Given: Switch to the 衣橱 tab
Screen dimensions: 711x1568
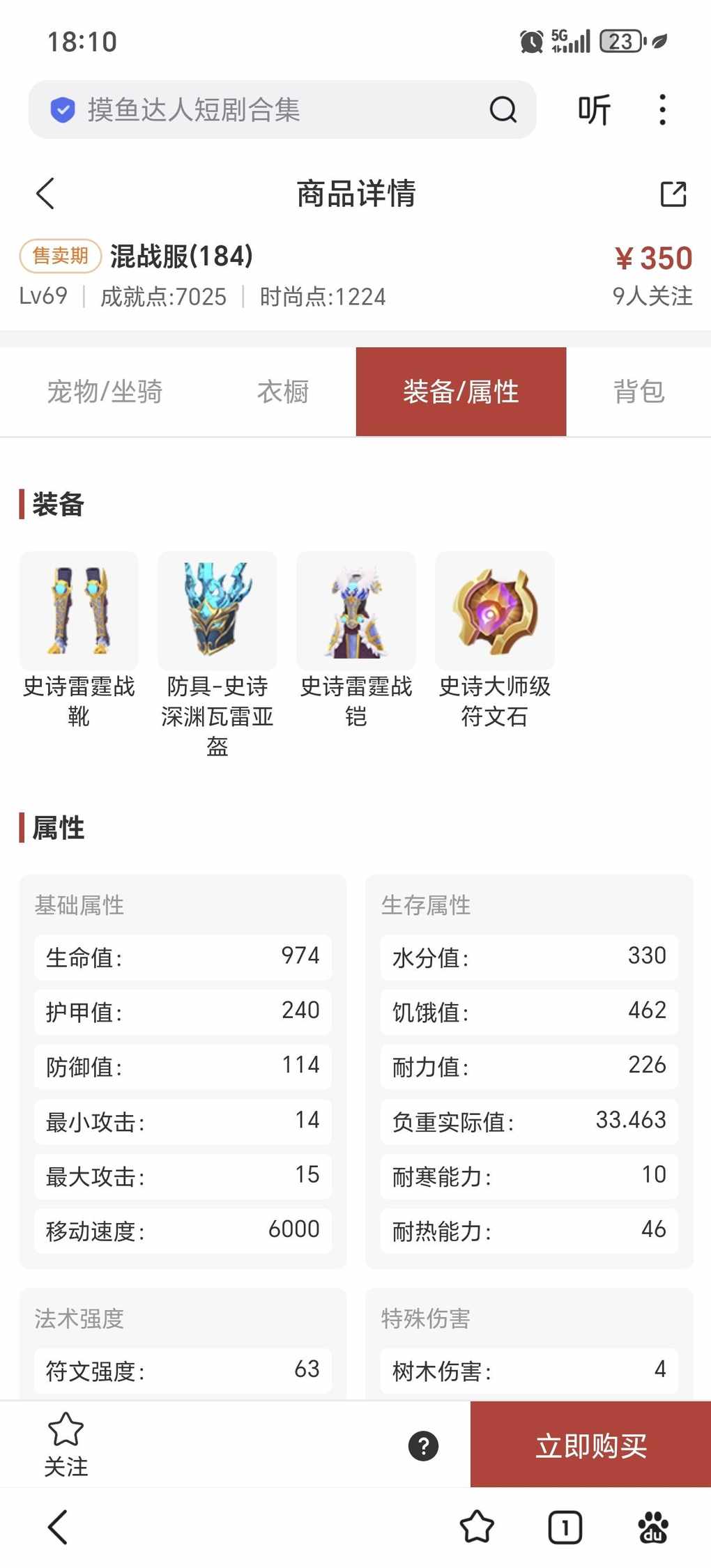Looking at the screenshot, I should (x=282, y=392).
